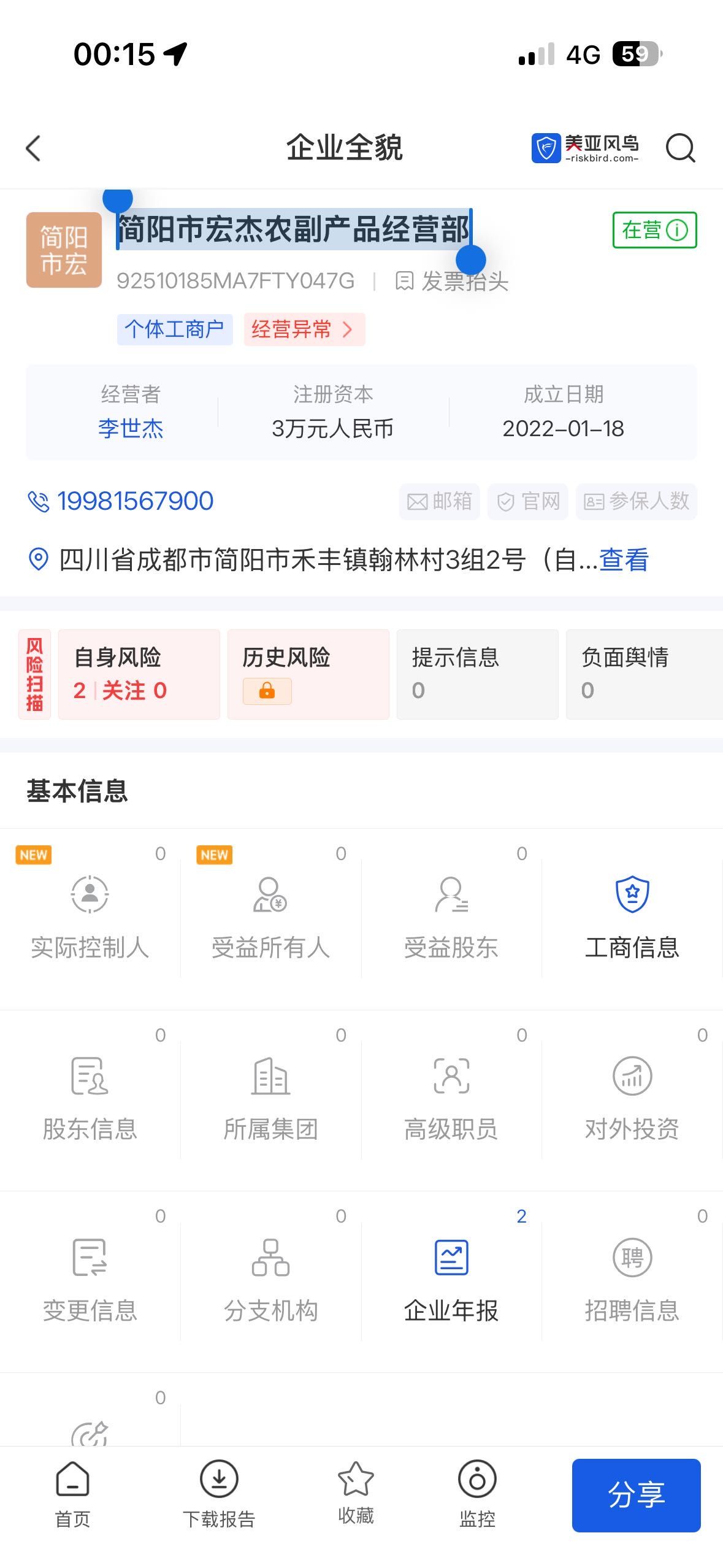Tap the blue 分享 share button
Viewport: 723px width, 1568px height.
636,1494
